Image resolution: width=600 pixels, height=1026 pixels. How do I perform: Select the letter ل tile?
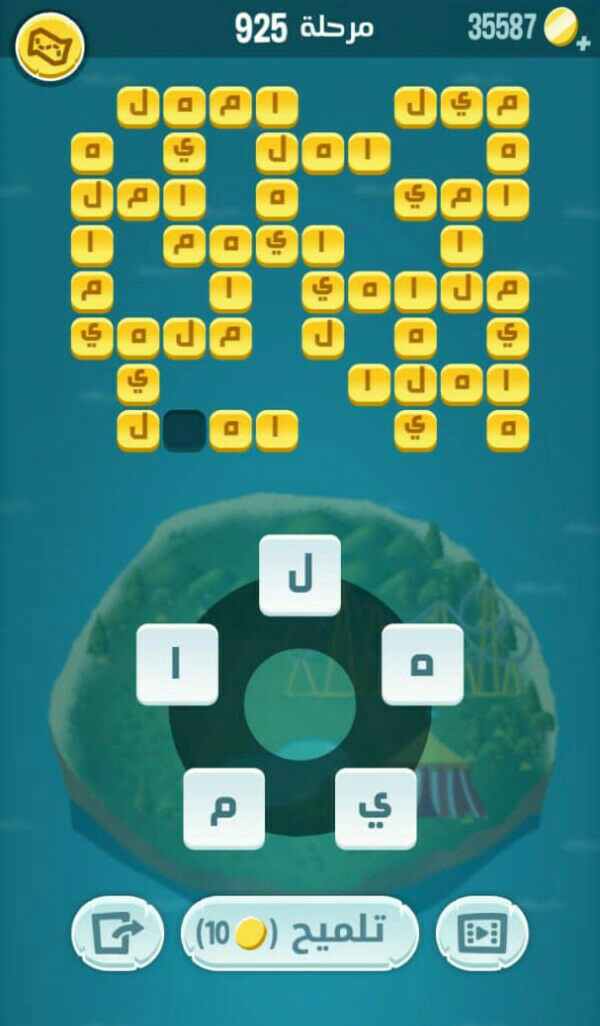point(300,575)
